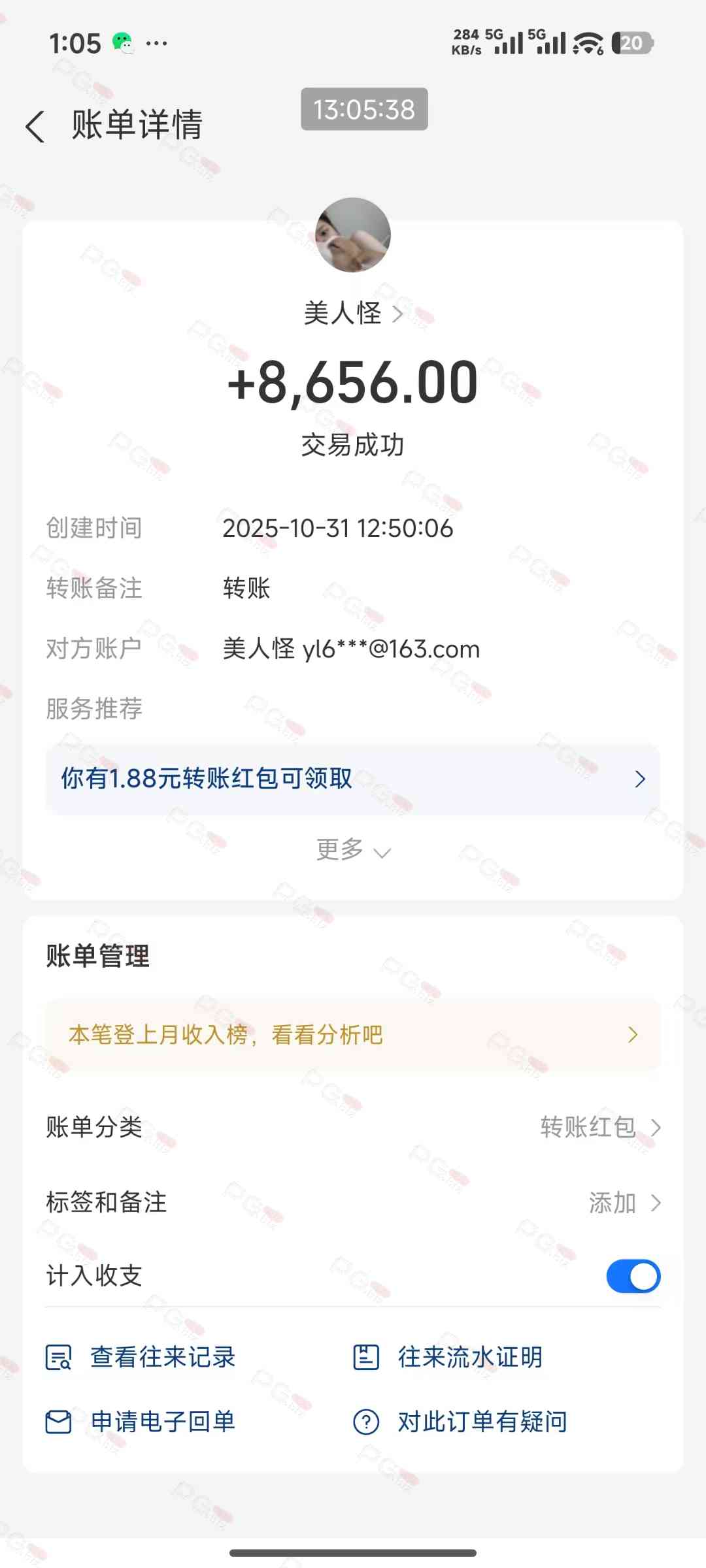Change the 账单分类 category
This screenshot has width=706, height=1568.
pos(600,1128)
